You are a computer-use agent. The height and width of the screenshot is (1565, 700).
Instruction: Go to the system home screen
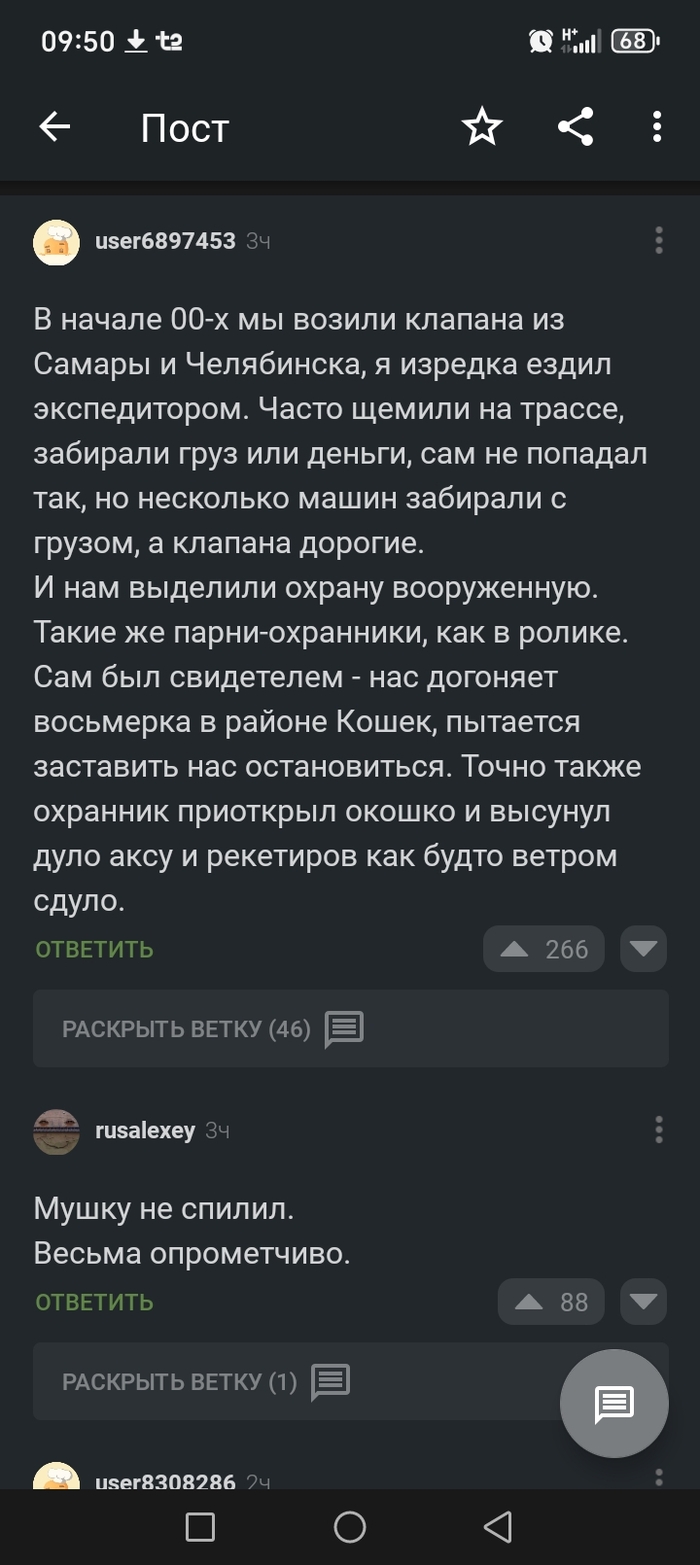[350, 1527]
